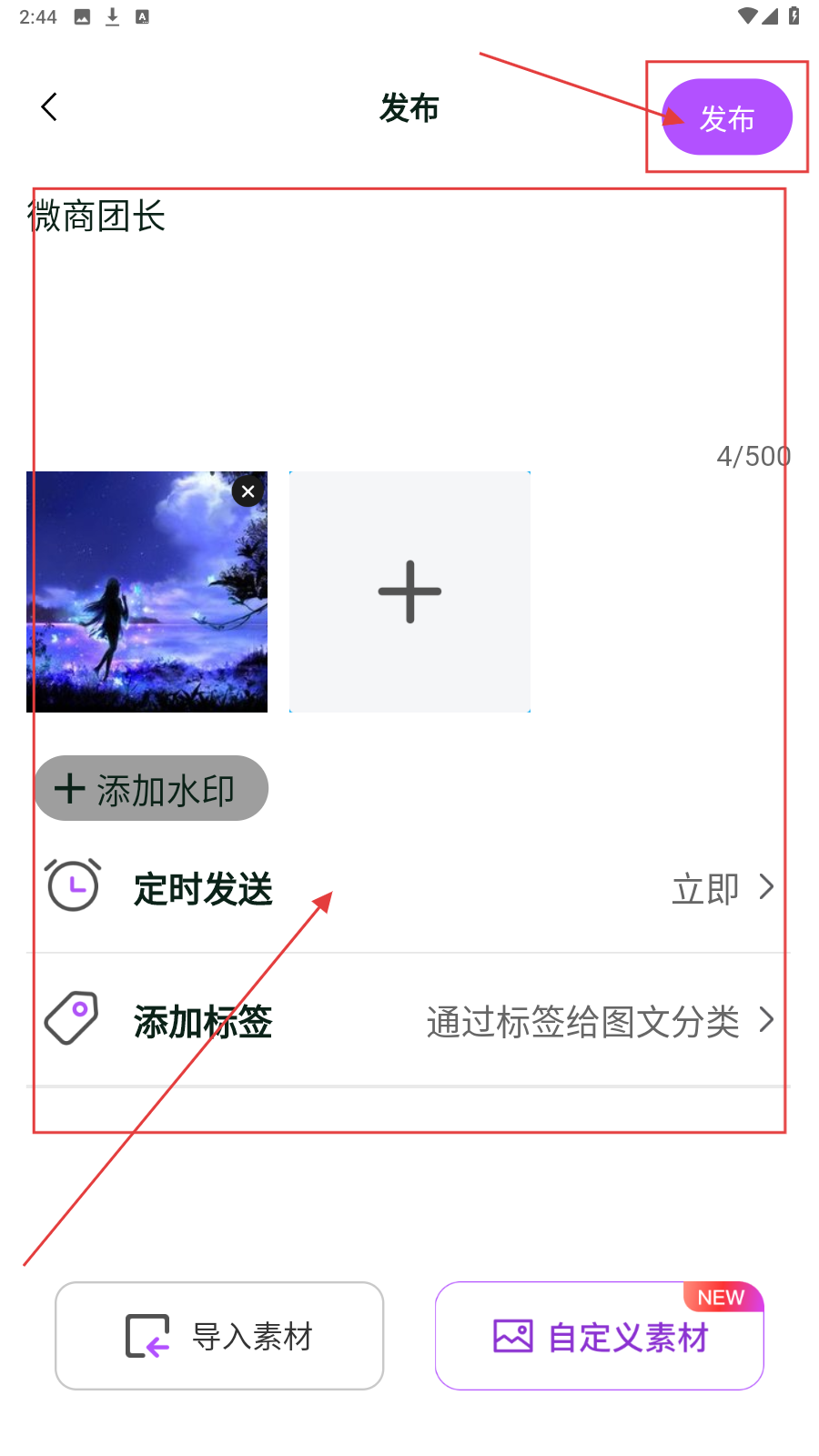Add another image with the plus tile
The height and width of the screenshot is (1456, 819).
[x=409, y=591]
